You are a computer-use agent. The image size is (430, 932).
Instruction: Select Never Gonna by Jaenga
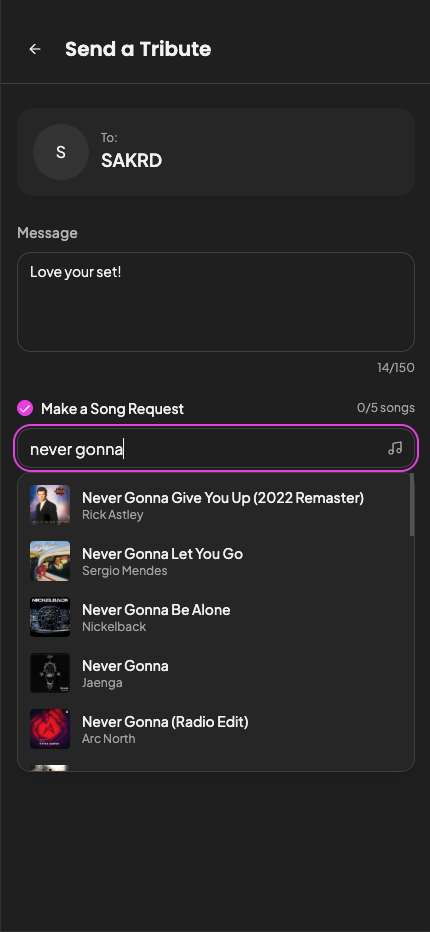click(214, 673)
